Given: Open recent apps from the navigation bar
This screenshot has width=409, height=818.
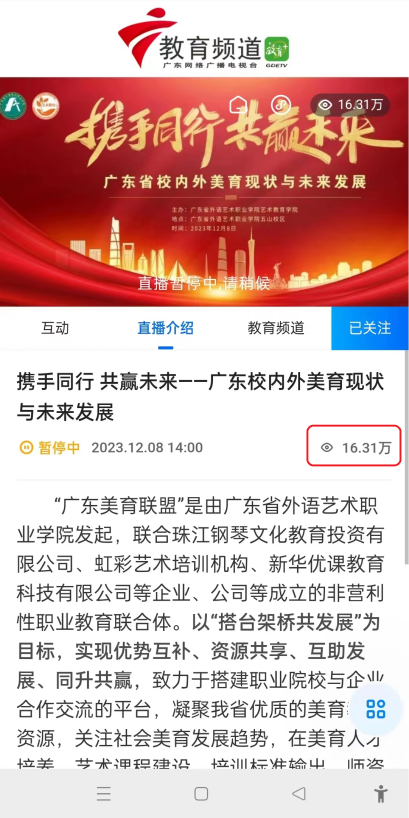Looking at the screenshot, I should 104,793.
